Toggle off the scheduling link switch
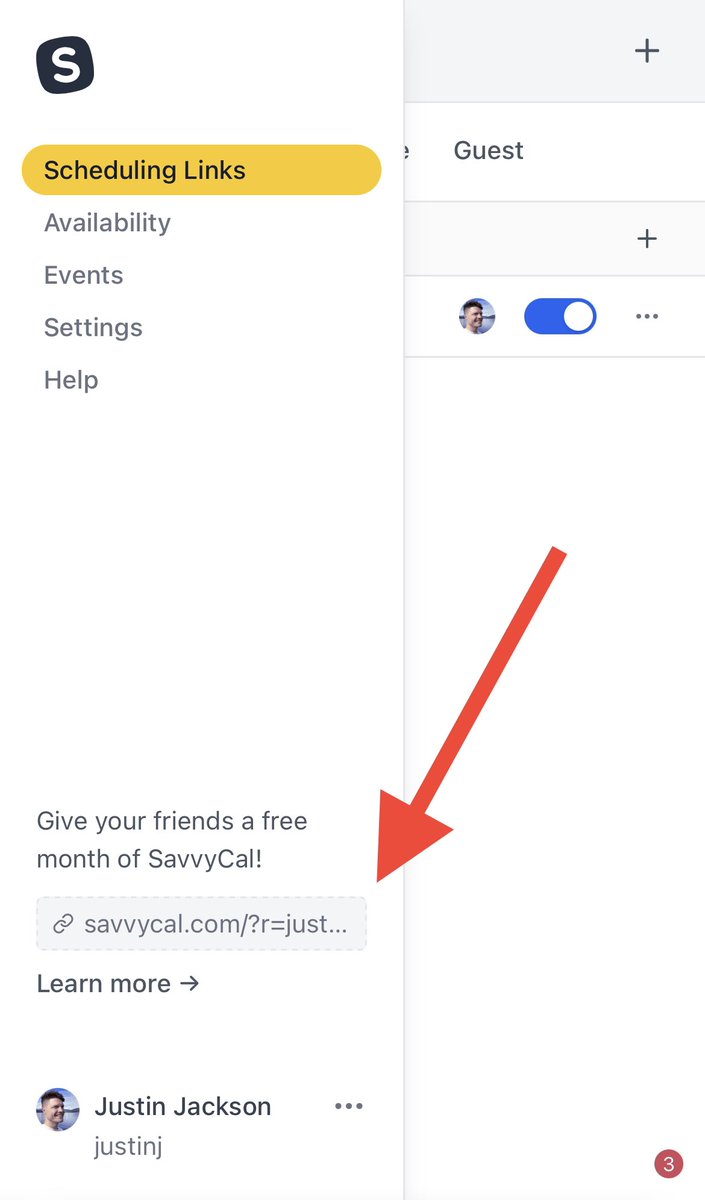This screenshot has width=705, height=1200. point(560,317)
